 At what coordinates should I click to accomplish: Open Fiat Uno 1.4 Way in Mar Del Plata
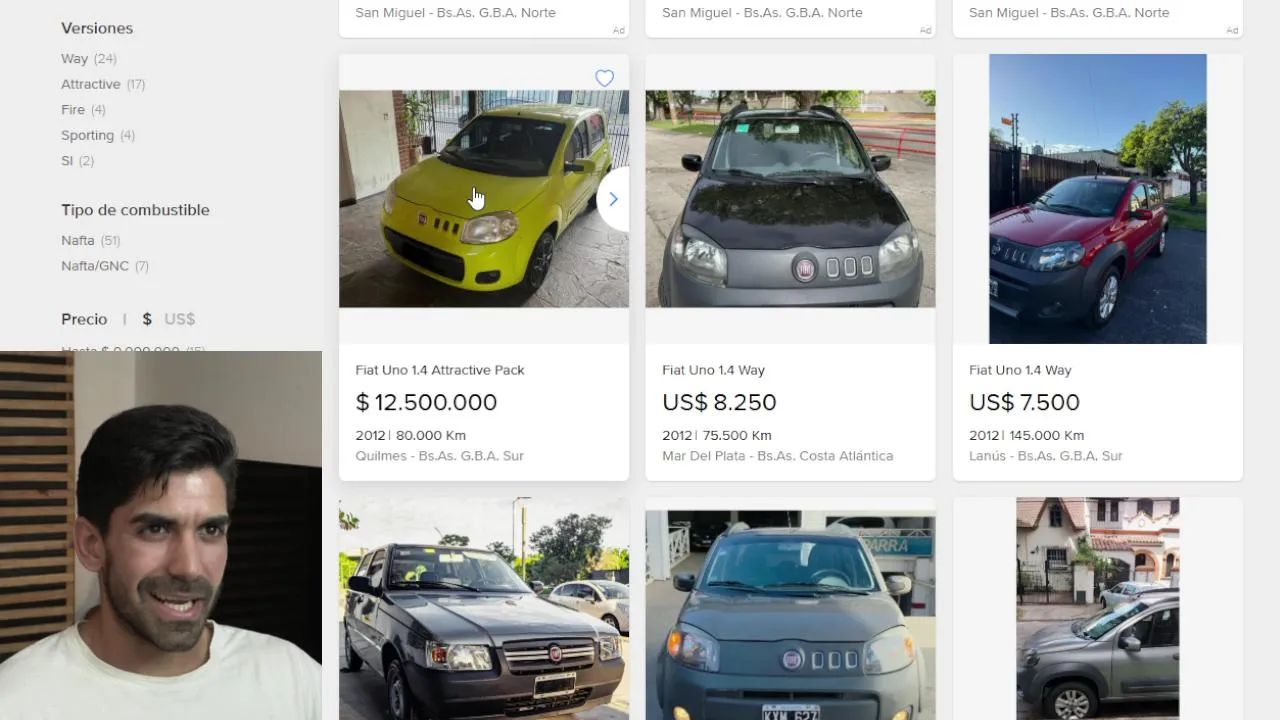(713, 370)
